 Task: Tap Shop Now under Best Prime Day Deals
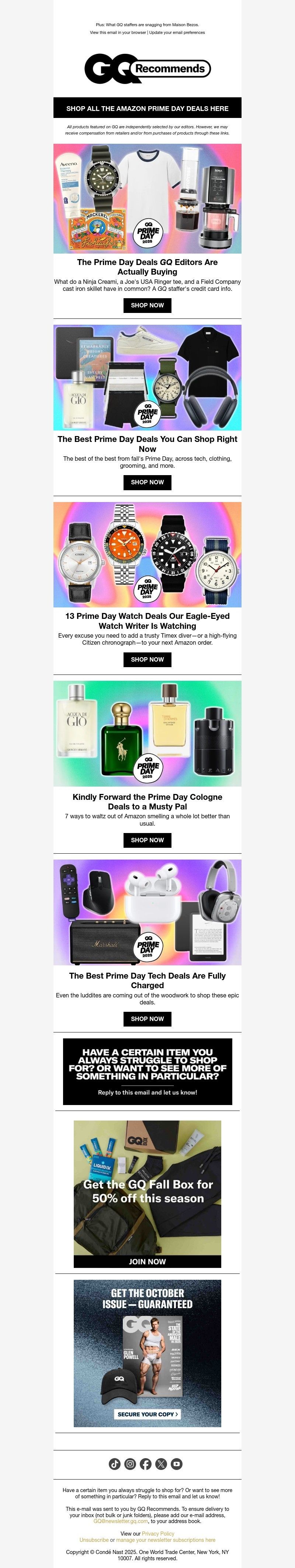pyautogui.click(x=147, y=482)
